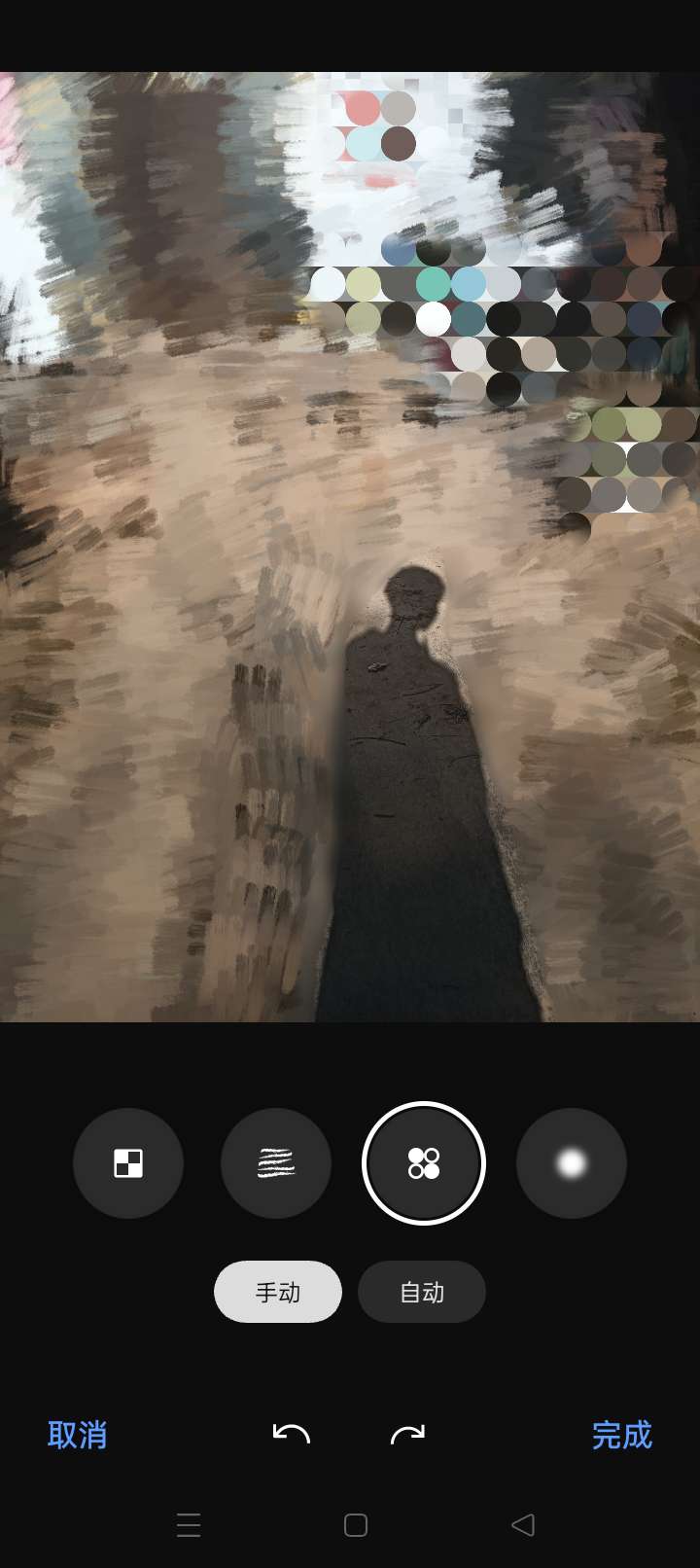Viewport: 700px width, 1568px height.
Task: Switch to 自动 automatic mode
Action: (422, 1292)
